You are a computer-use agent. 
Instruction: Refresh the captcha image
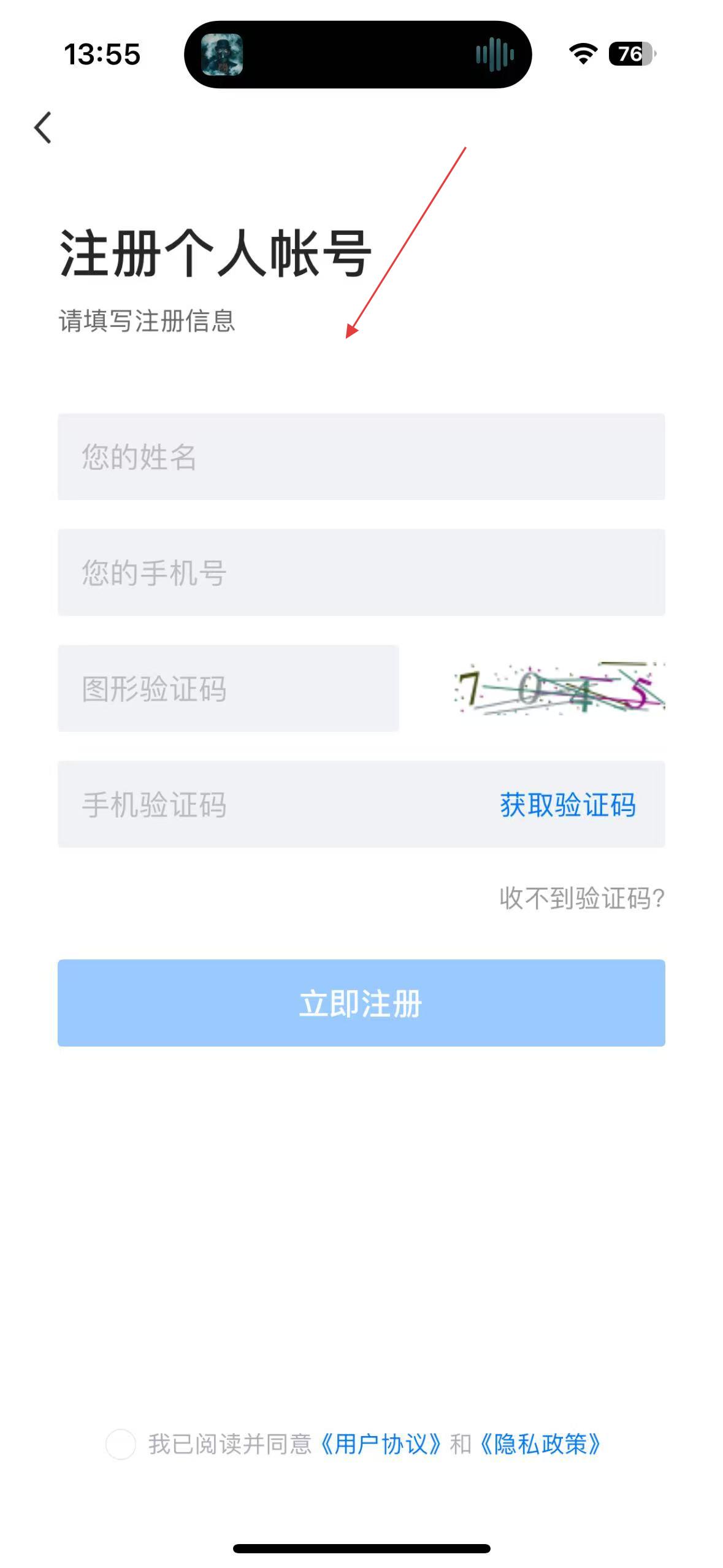(x=559, y=688)
